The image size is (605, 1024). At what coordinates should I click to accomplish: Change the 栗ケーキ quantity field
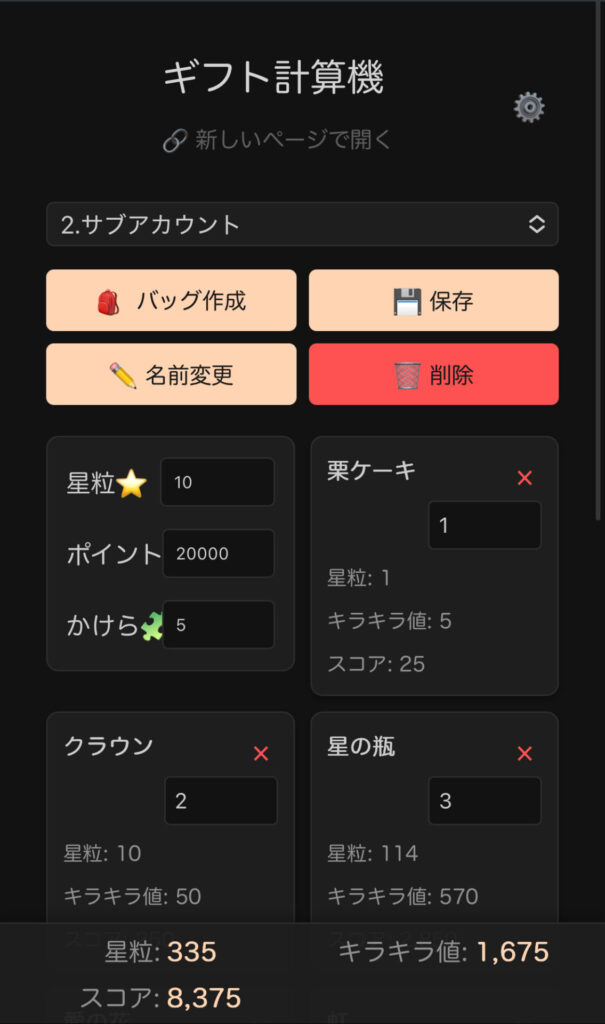[485, 525]
